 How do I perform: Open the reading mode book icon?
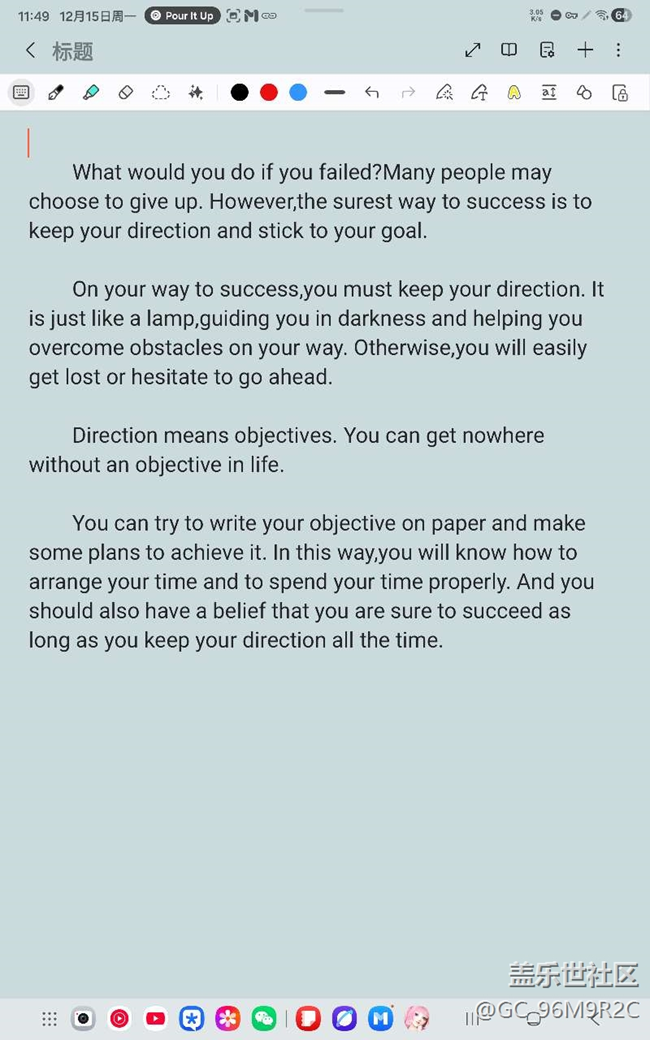509,50
